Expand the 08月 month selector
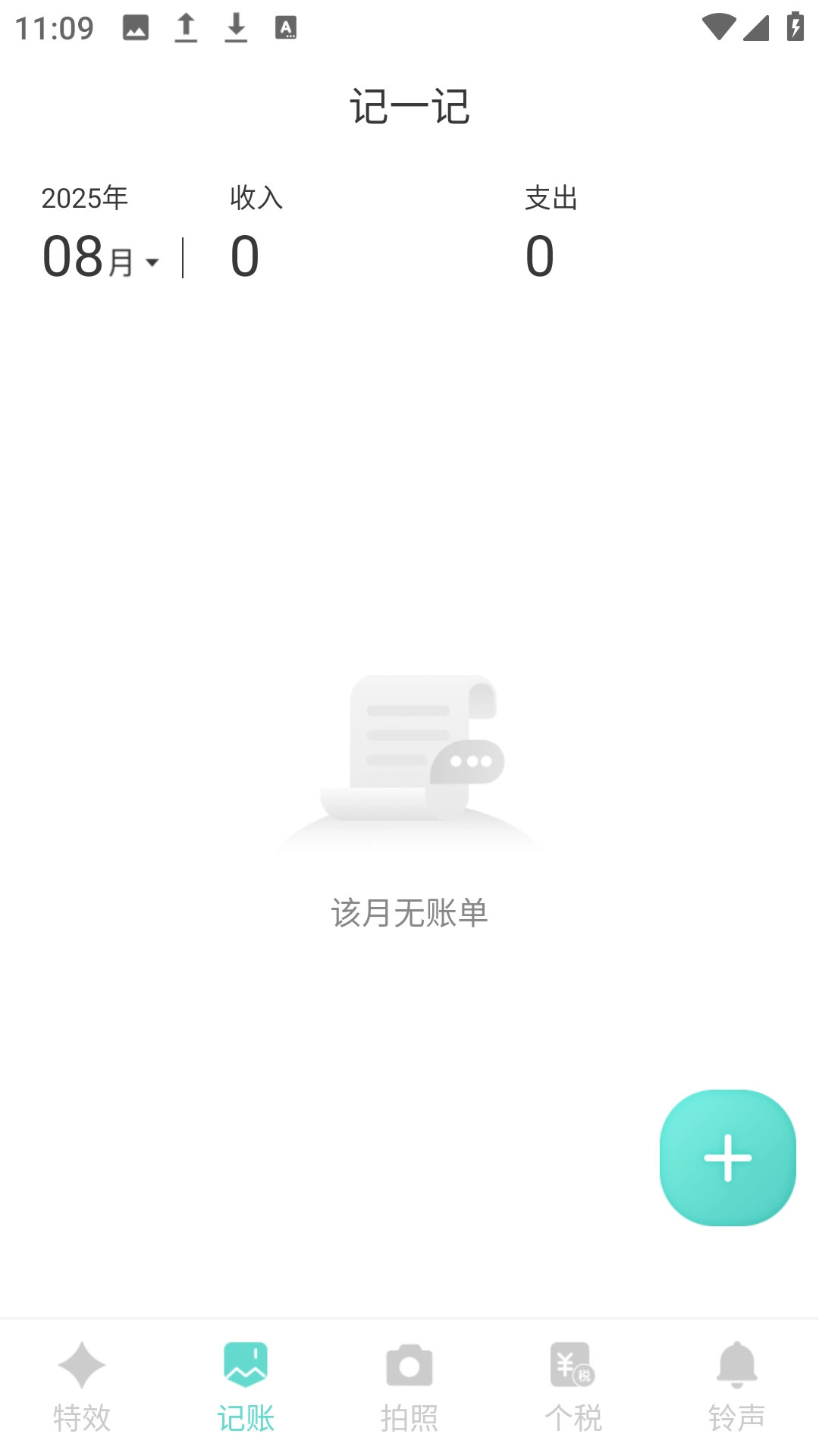The width and height of the screenshot is (819, 1456). click(x=91, y=258)
